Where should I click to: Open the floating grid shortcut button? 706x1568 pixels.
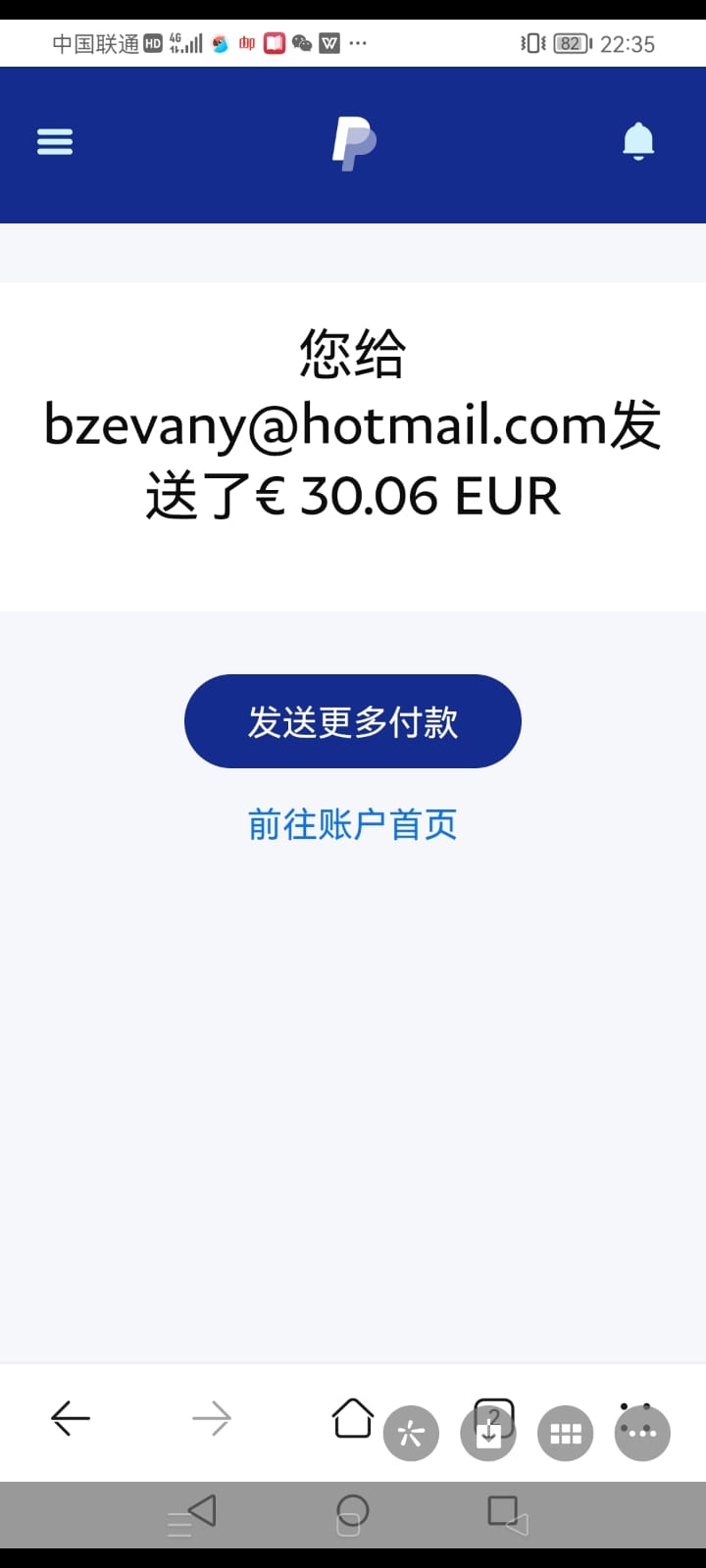click(x=566, y=1434)
